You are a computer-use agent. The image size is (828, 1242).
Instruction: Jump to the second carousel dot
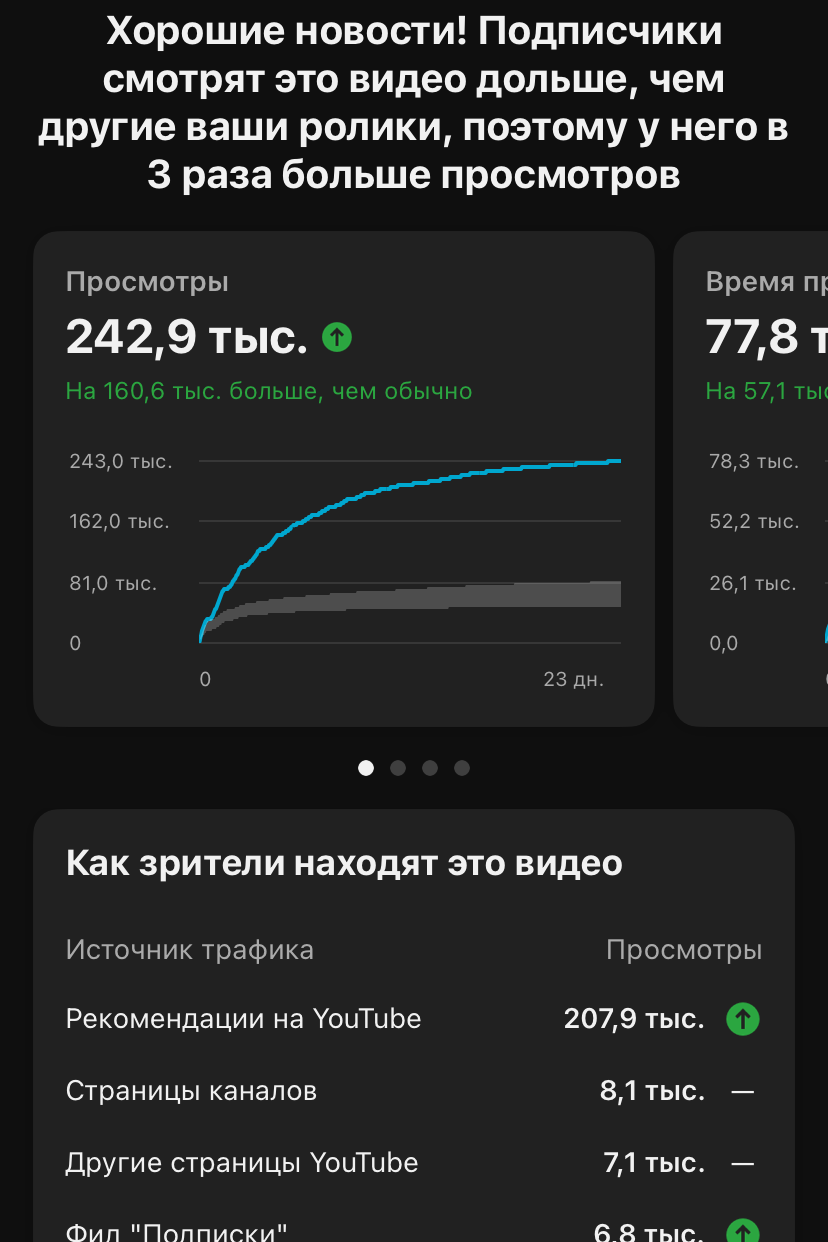pyautogui.click(x=398, y=768)
